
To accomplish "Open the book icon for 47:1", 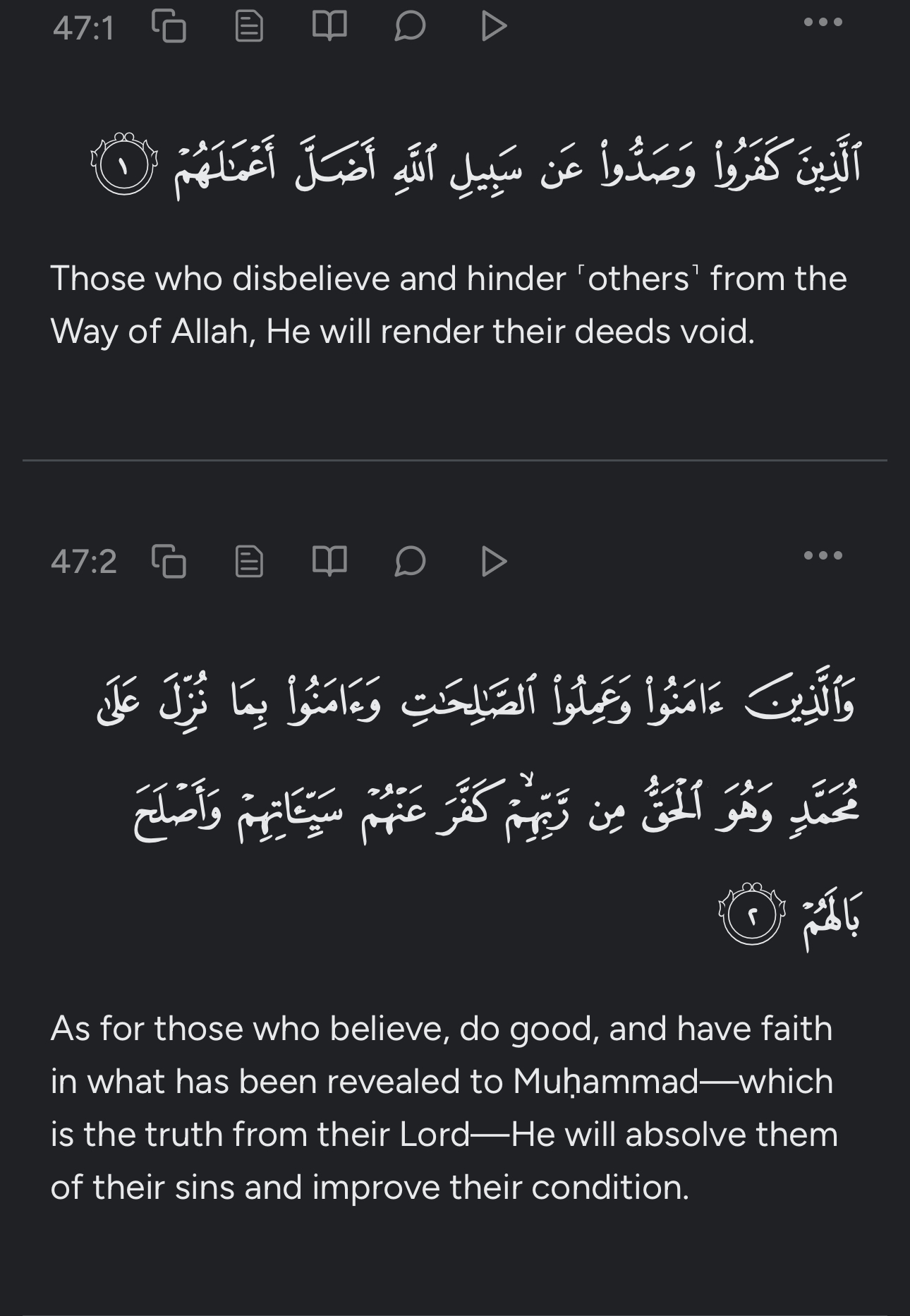I will (329, 26).
